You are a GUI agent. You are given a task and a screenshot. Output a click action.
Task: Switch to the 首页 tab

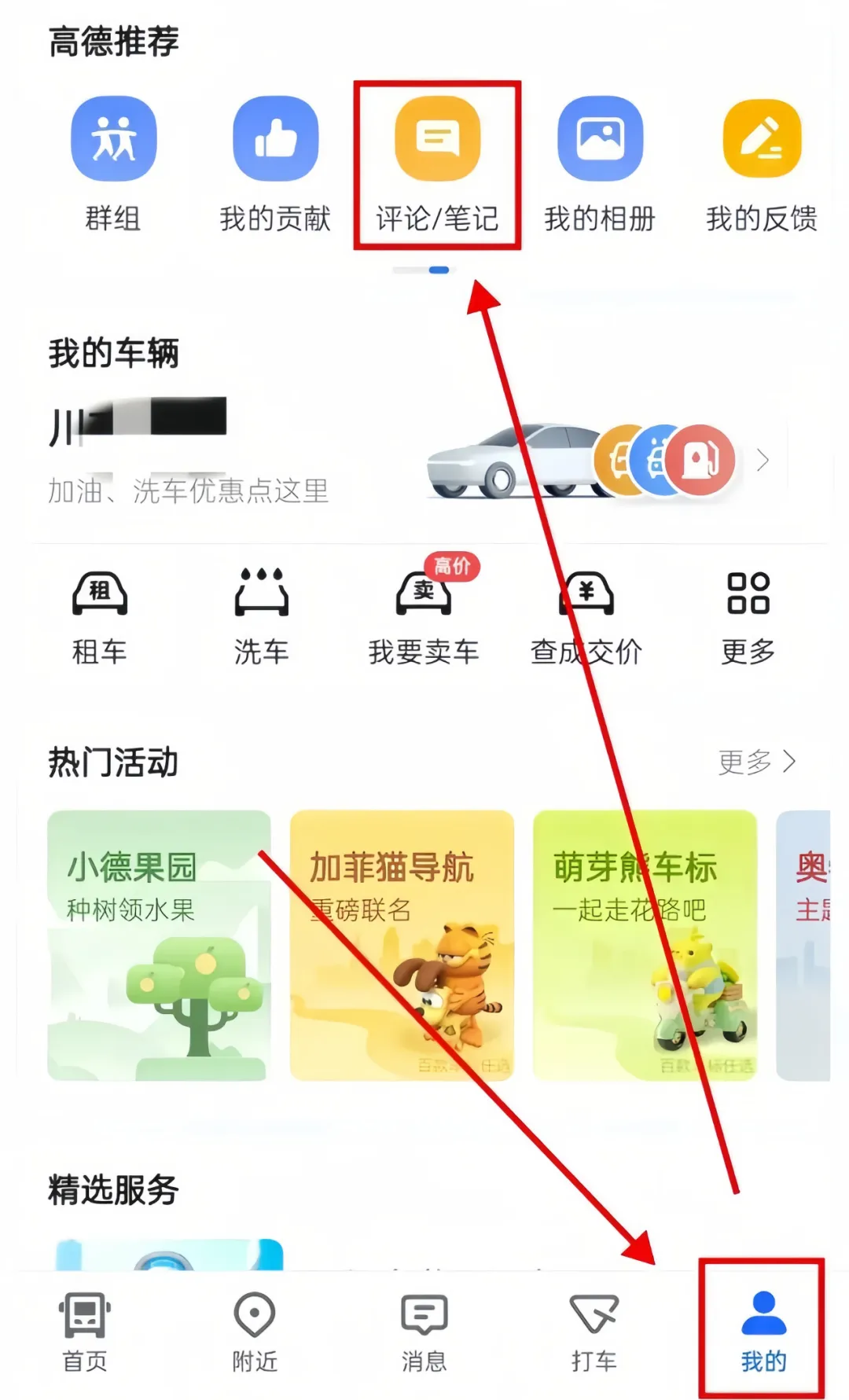click(85, 1332)
